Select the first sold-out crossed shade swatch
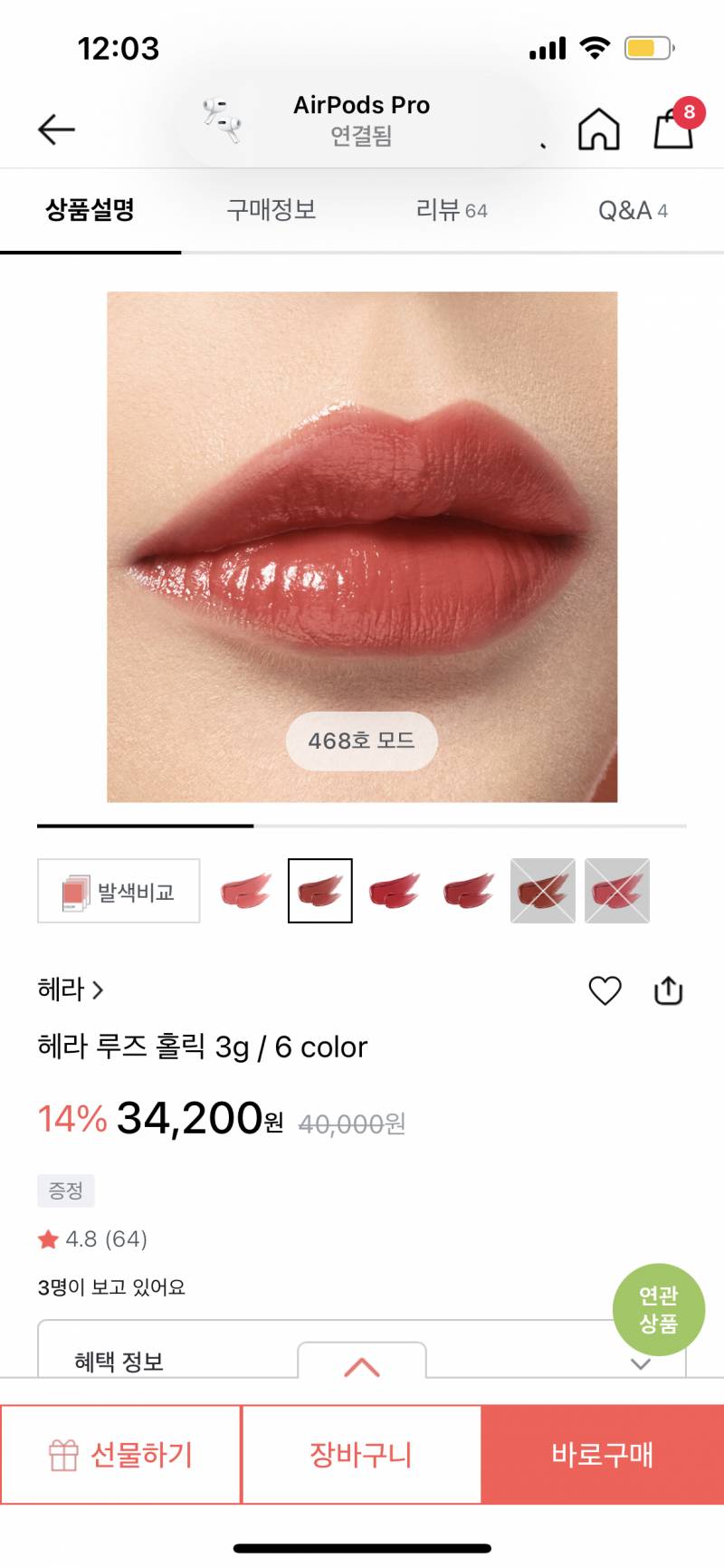The image size is (724, 1568). click(541, 890)
